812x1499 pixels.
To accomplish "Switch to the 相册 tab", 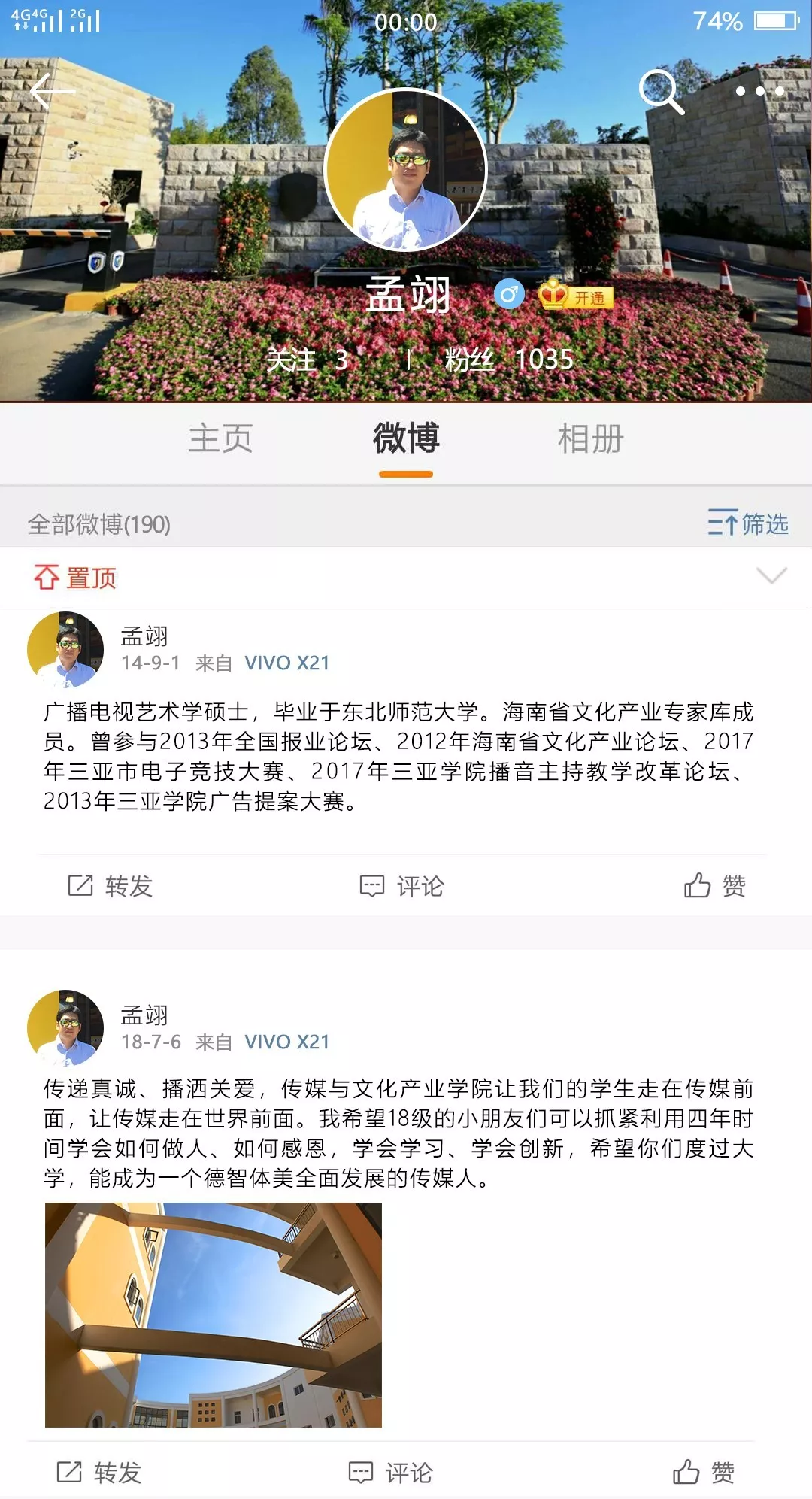I will 591,438.
